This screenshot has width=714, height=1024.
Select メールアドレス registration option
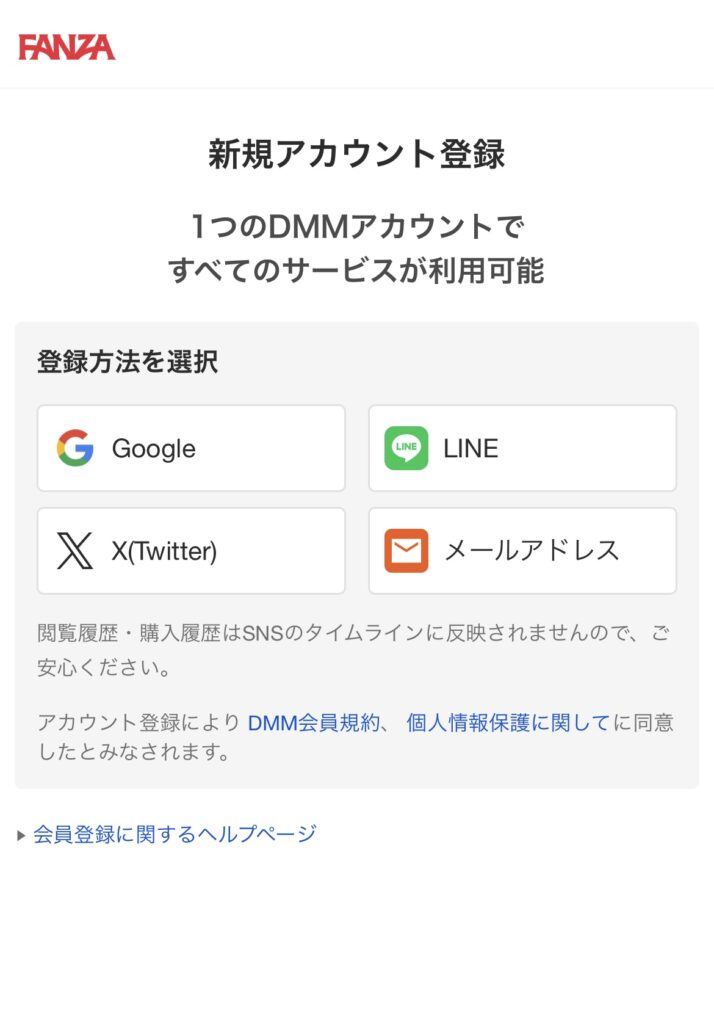[x=522, y=551]
